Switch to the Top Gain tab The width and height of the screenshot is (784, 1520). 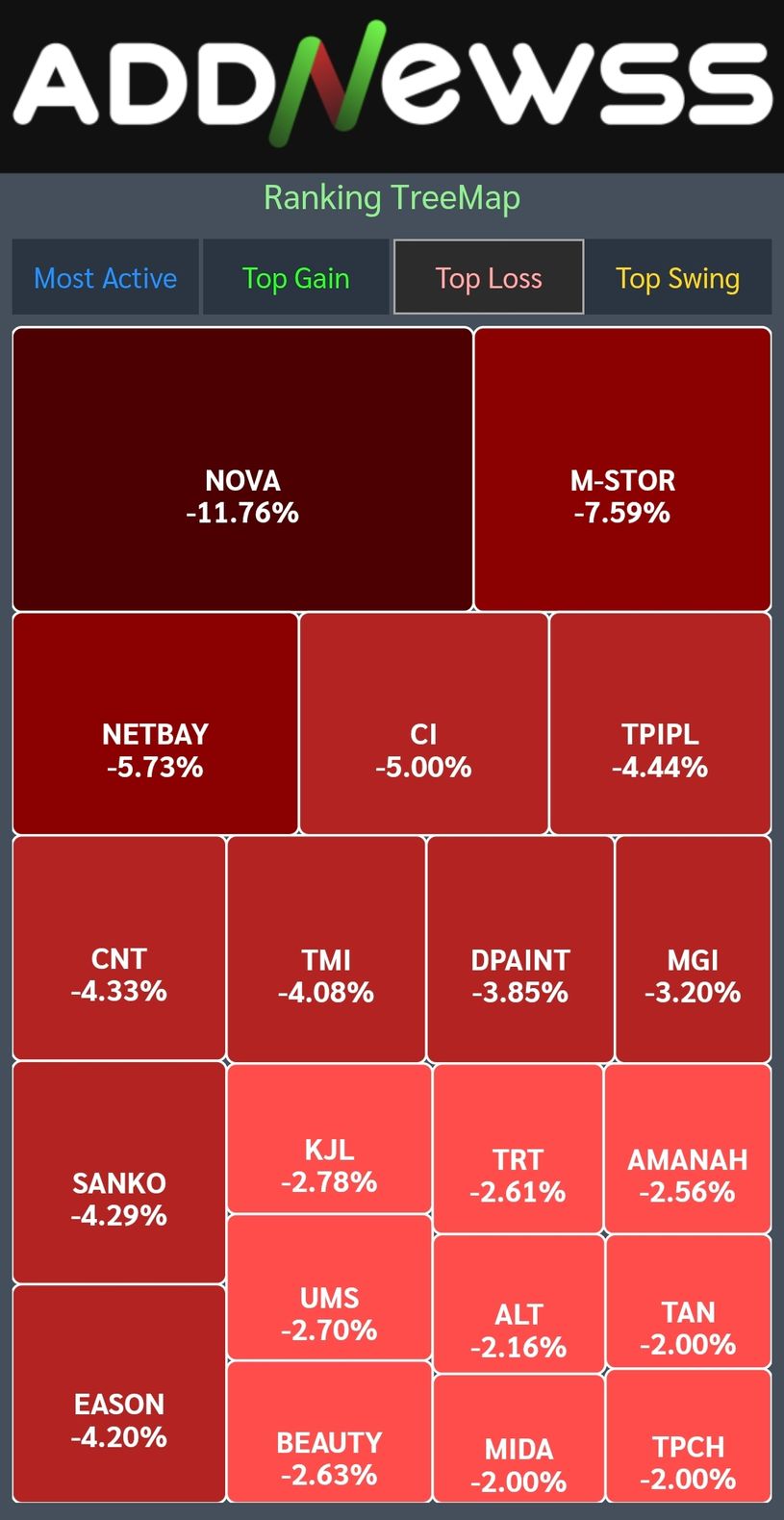coord(295,277)
